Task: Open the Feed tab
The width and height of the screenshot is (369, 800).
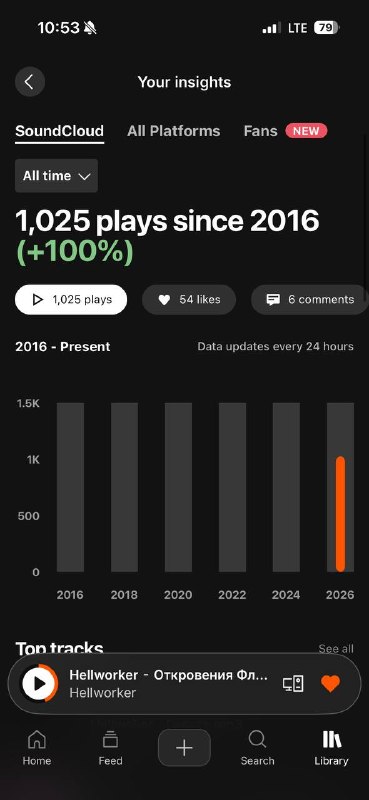Action: (x=110, y=747)
